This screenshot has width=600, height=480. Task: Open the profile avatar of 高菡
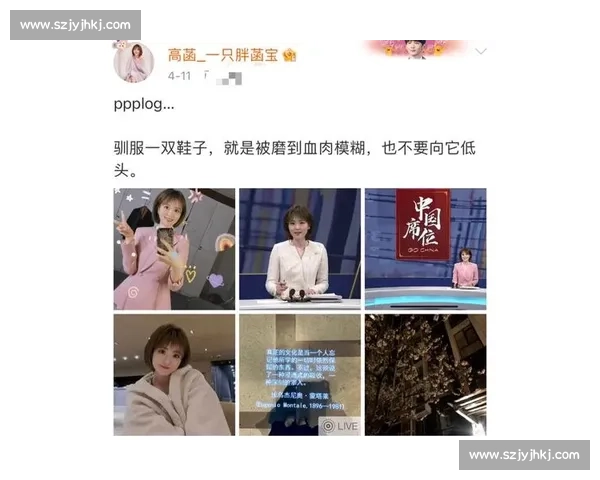point(134,63)
